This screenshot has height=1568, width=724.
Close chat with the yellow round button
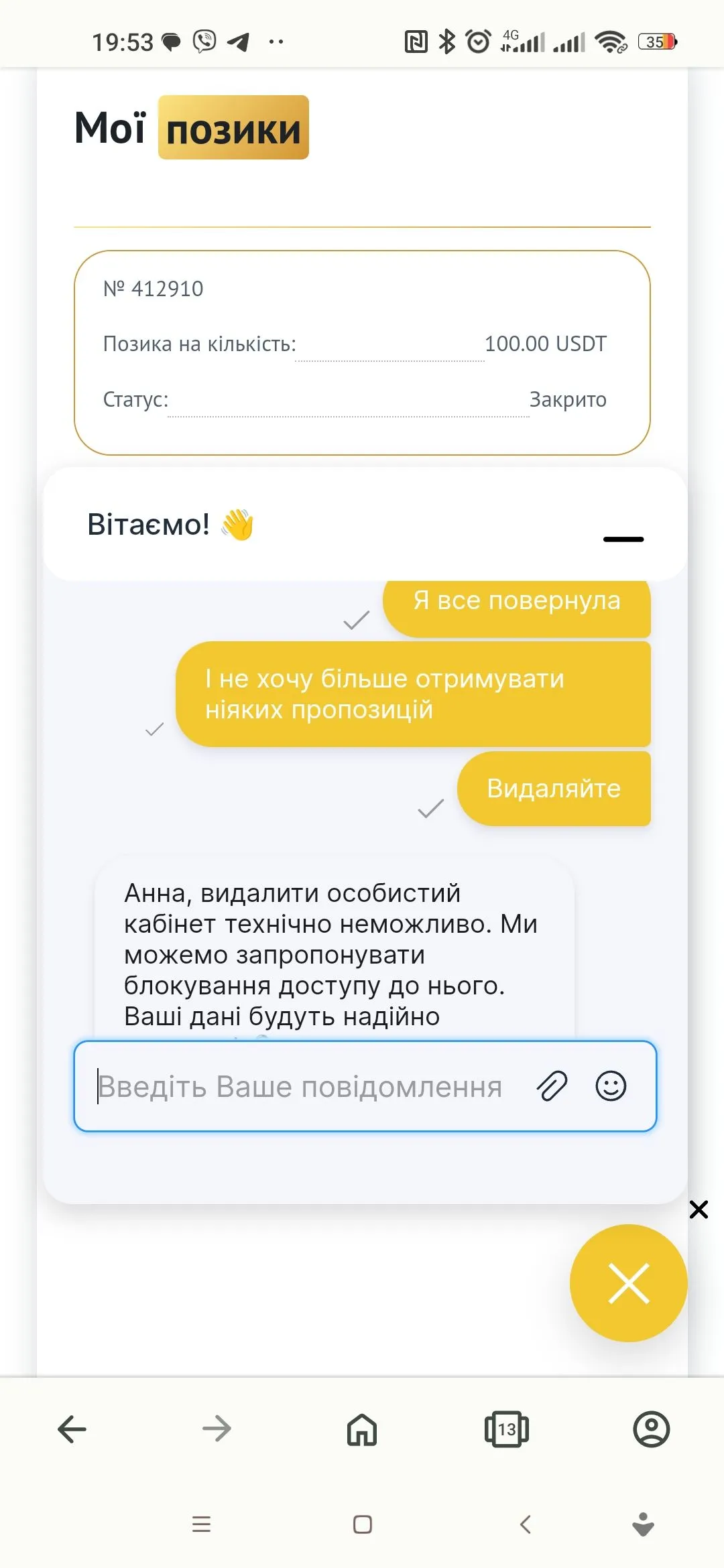[x=628, y=1283]
